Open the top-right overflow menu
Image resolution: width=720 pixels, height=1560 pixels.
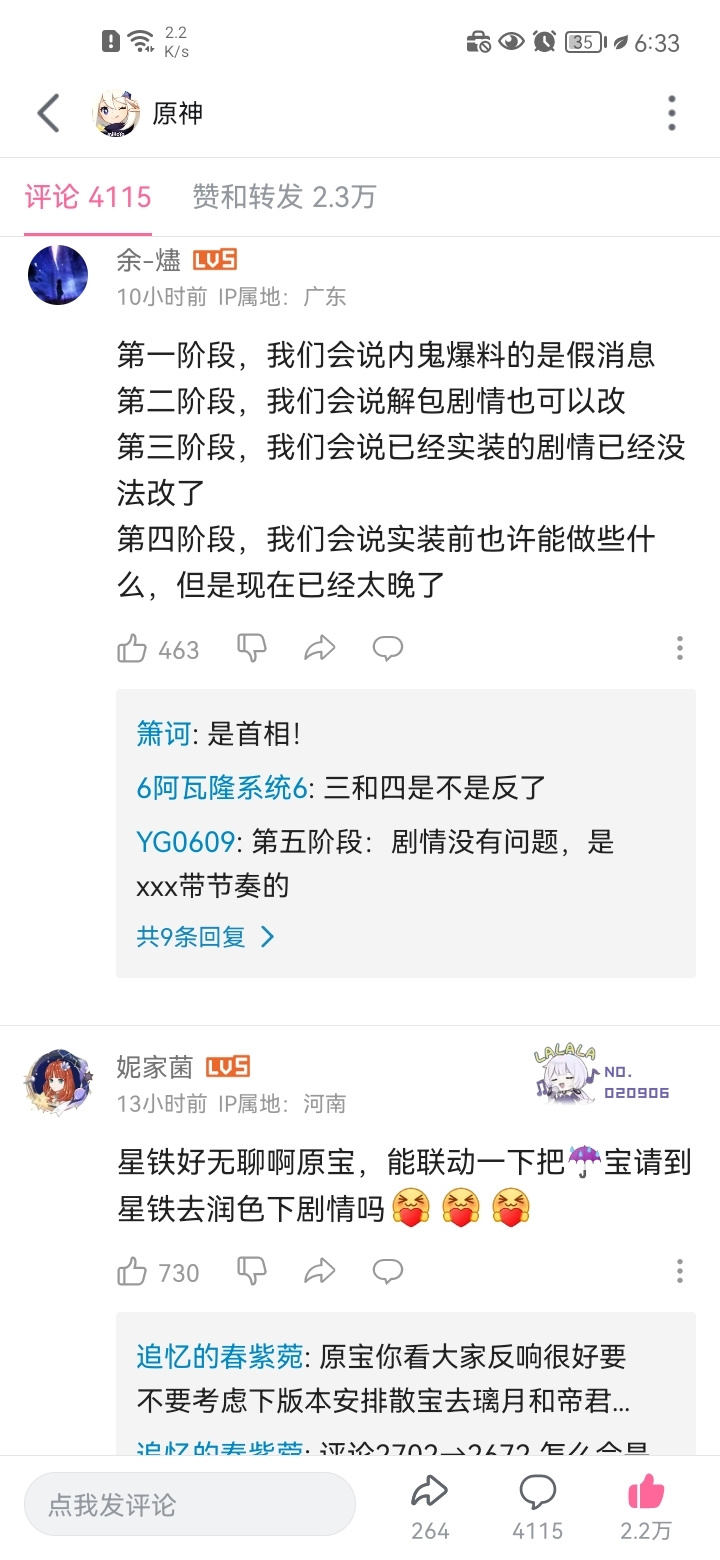[x=672, y=113]
